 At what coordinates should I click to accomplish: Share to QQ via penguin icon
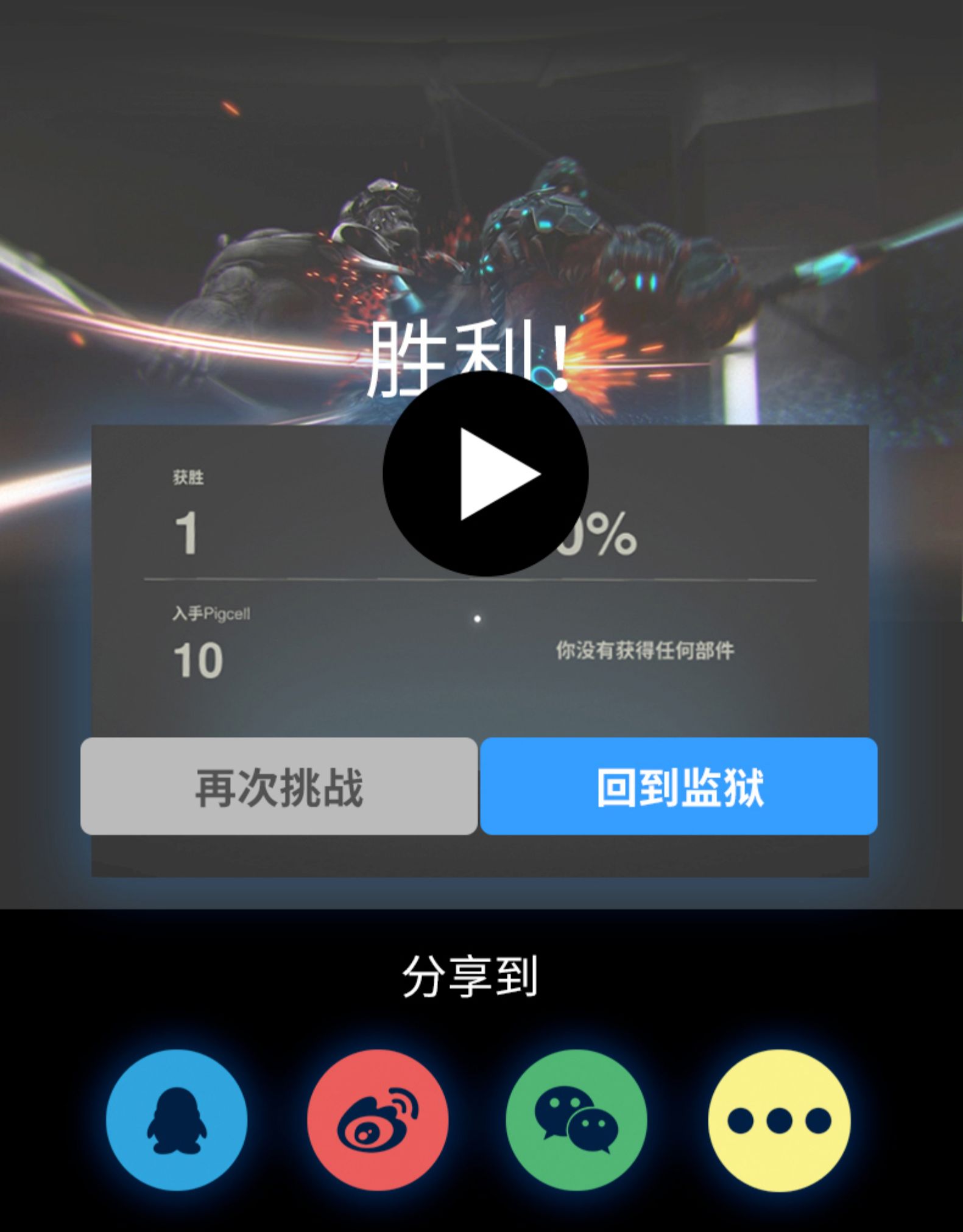177,1120
